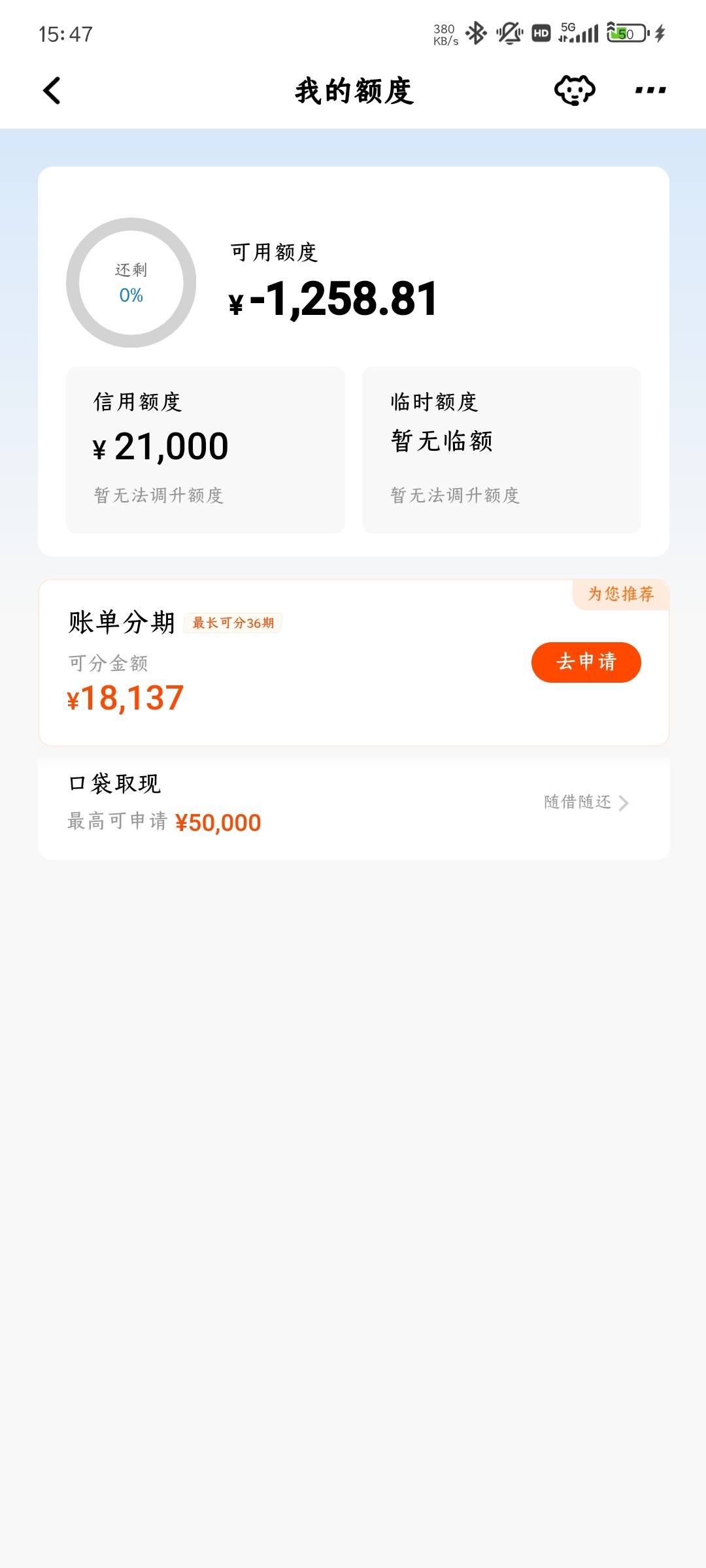Image resolution: width=706 pixels, height=1568 pixels.
Task: Tap 去申请 for bill installment
Action: click(586, 662)
